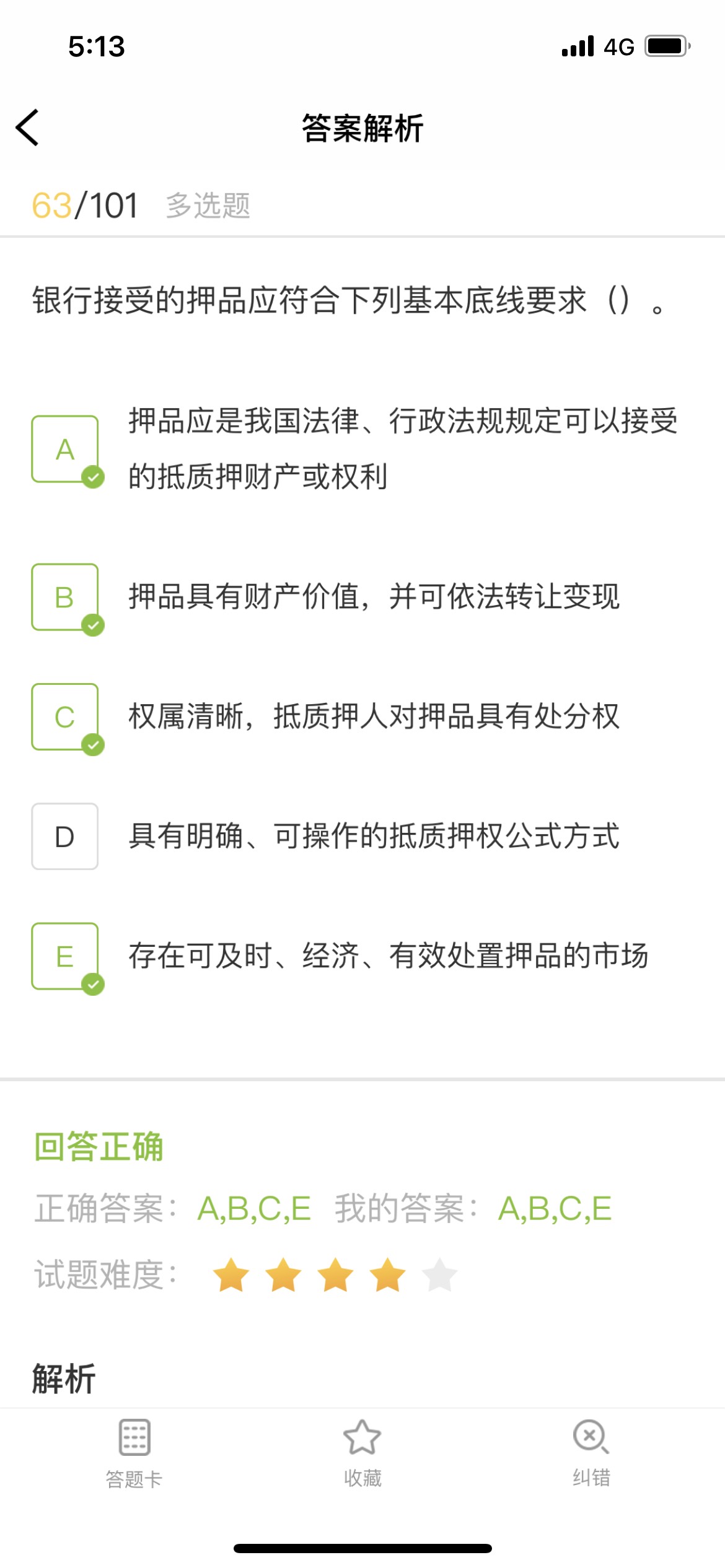Go back using the top-left arrow
This screenshot has height=1568, width=725.
coord(27,128)
